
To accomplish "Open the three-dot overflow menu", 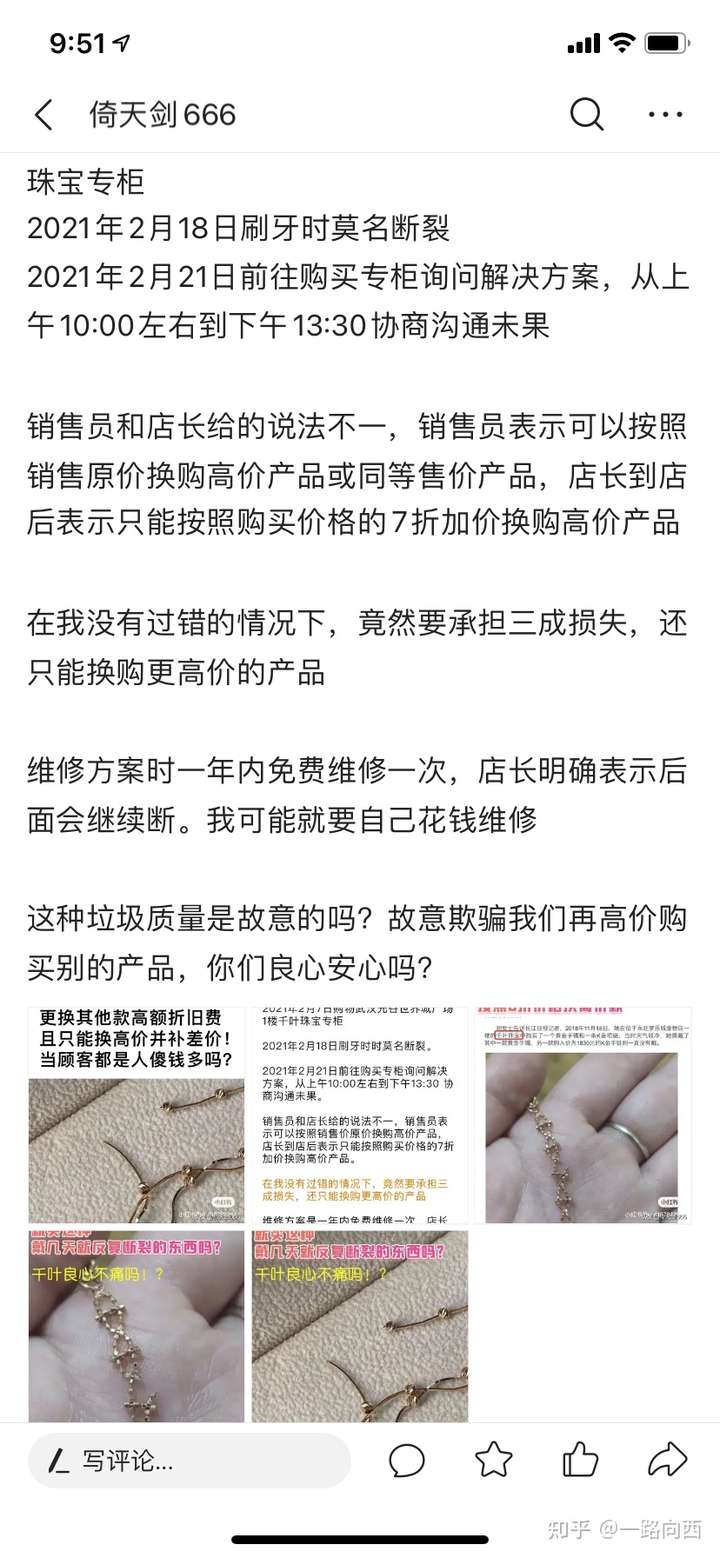I will pyautogui.click(x=666, y=115).
